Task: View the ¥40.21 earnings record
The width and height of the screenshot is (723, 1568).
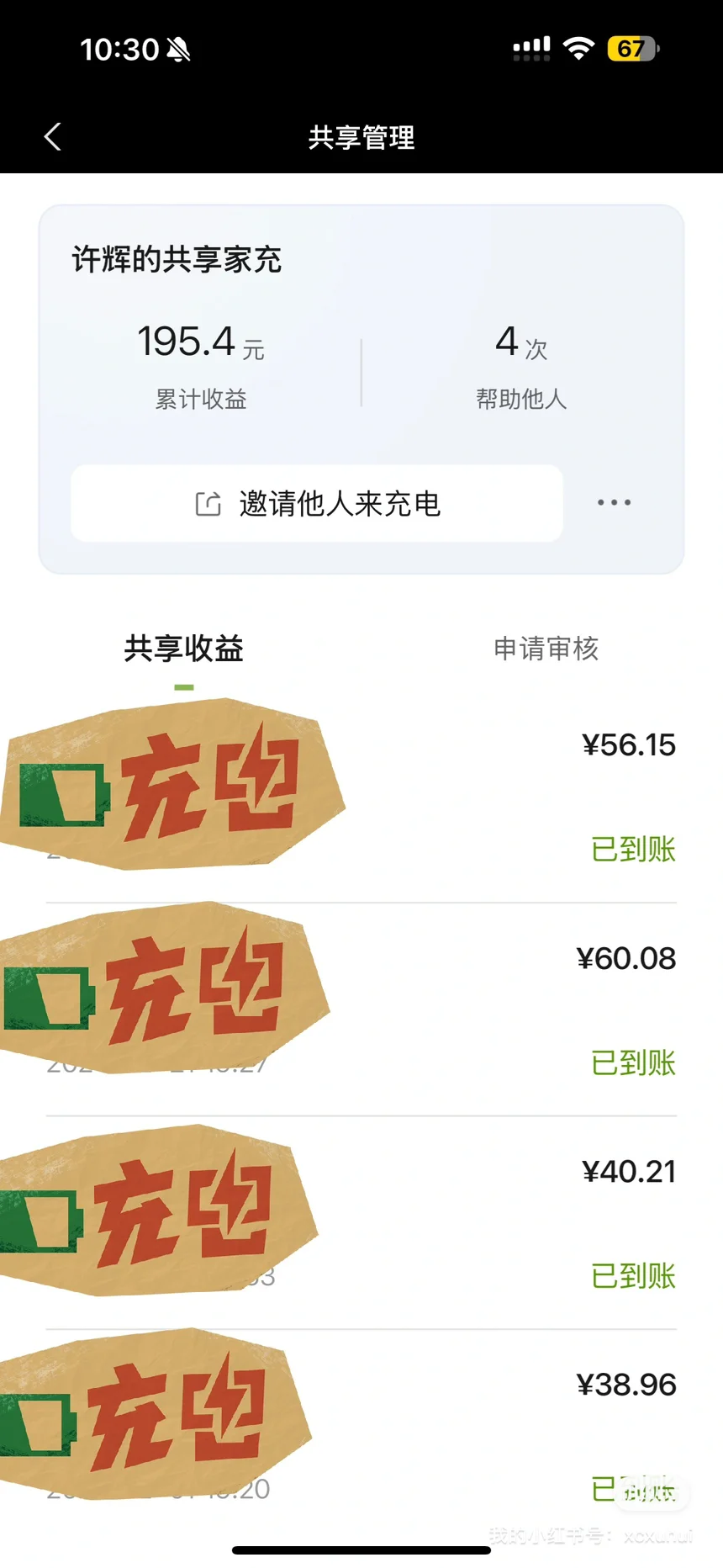Action: 361,1223
